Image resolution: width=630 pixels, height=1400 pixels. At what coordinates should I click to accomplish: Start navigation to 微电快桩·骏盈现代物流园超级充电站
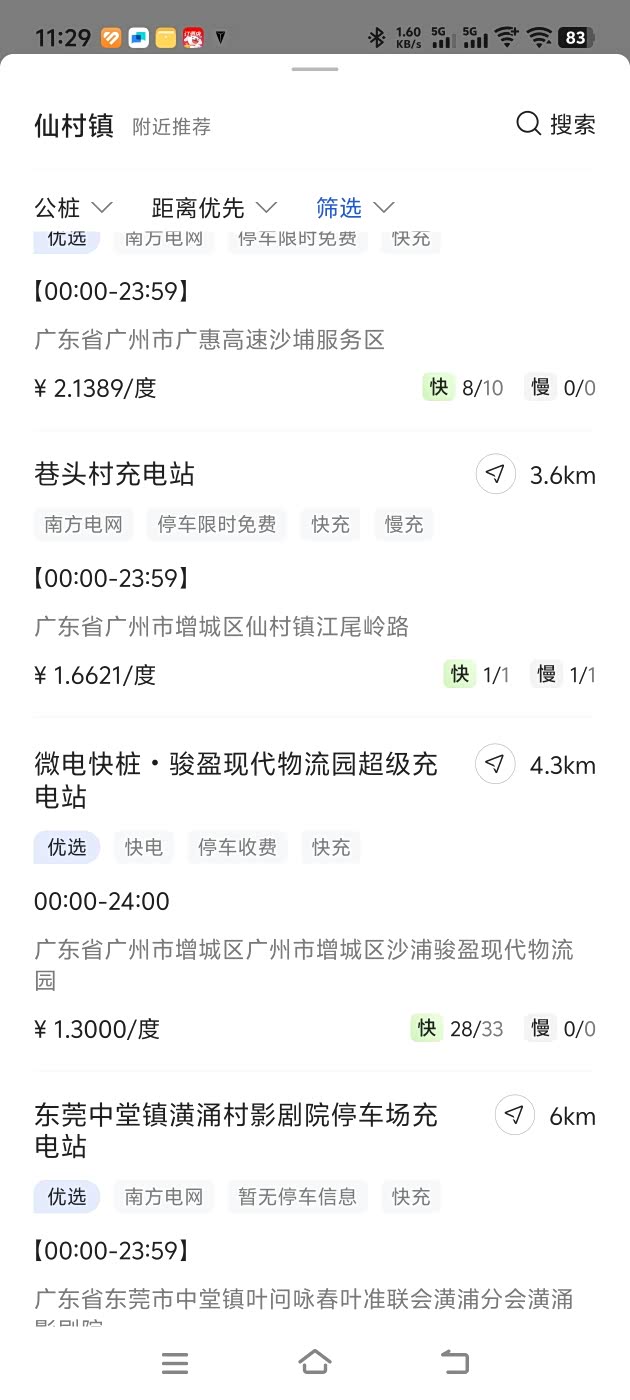(x=495, y=765)
